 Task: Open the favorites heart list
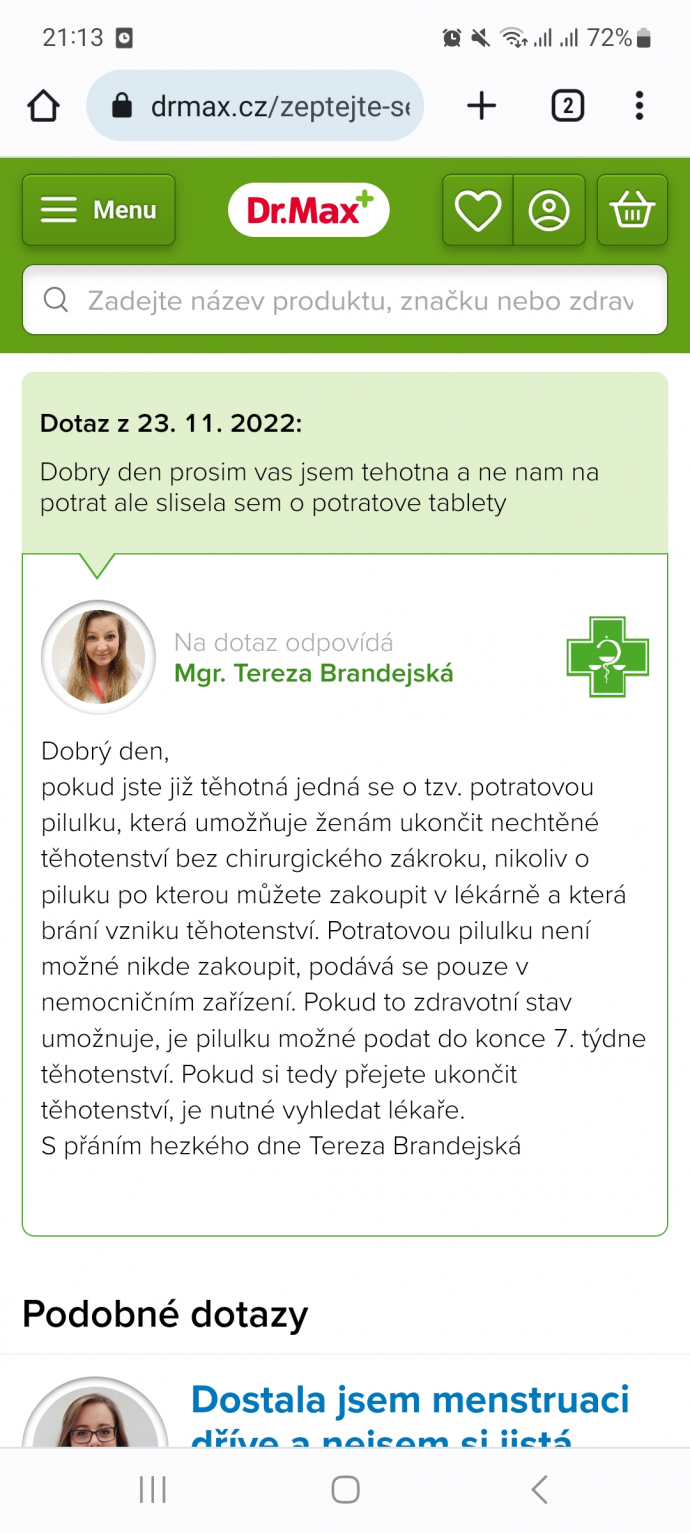[478, 210]
